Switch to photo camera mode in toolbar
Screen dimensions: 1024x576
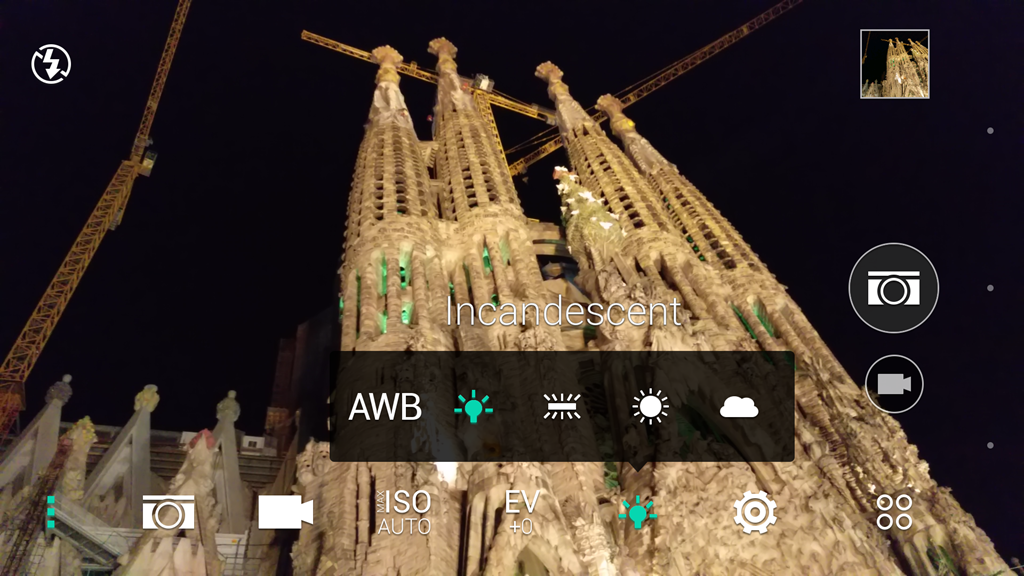[x=168, y=512]
